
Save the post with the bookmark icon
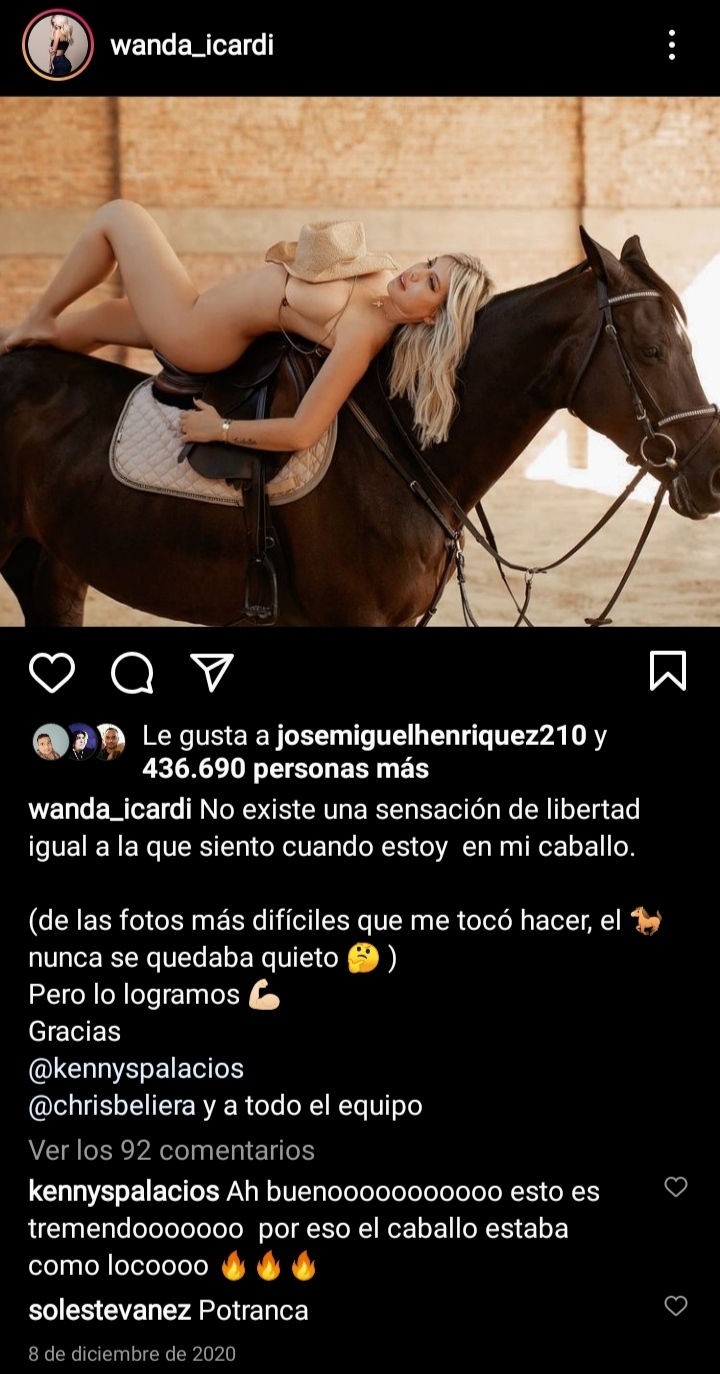pos(668,671)
